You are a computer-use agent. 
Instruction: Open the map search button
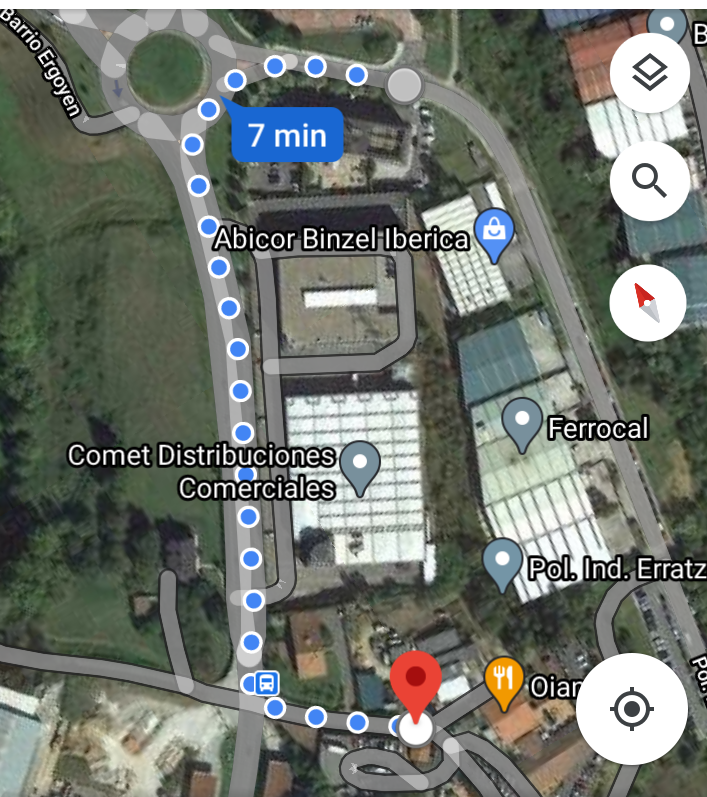click(x=650, y=181)
